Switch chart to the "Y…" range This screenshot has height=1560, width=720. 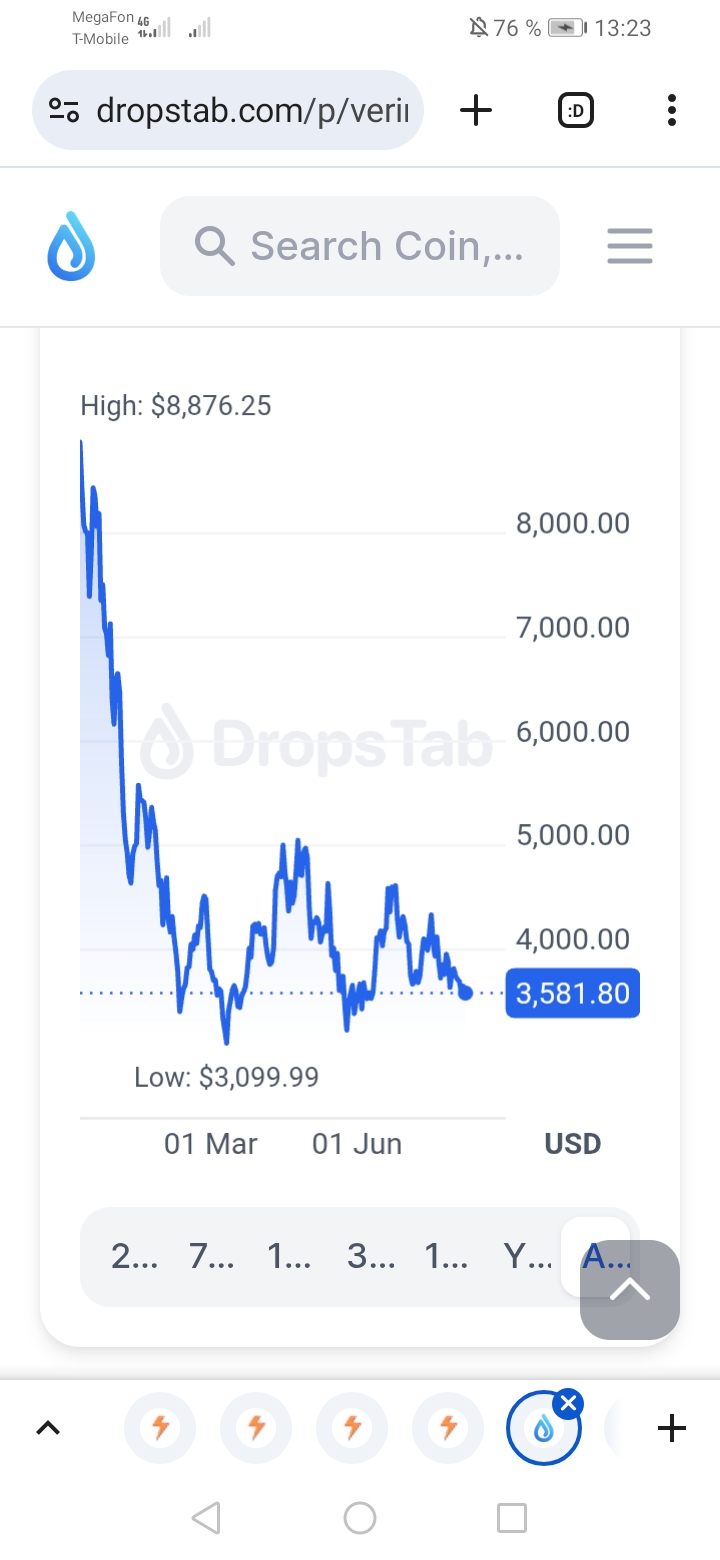pyautogui.click(x=527, y=1257)
